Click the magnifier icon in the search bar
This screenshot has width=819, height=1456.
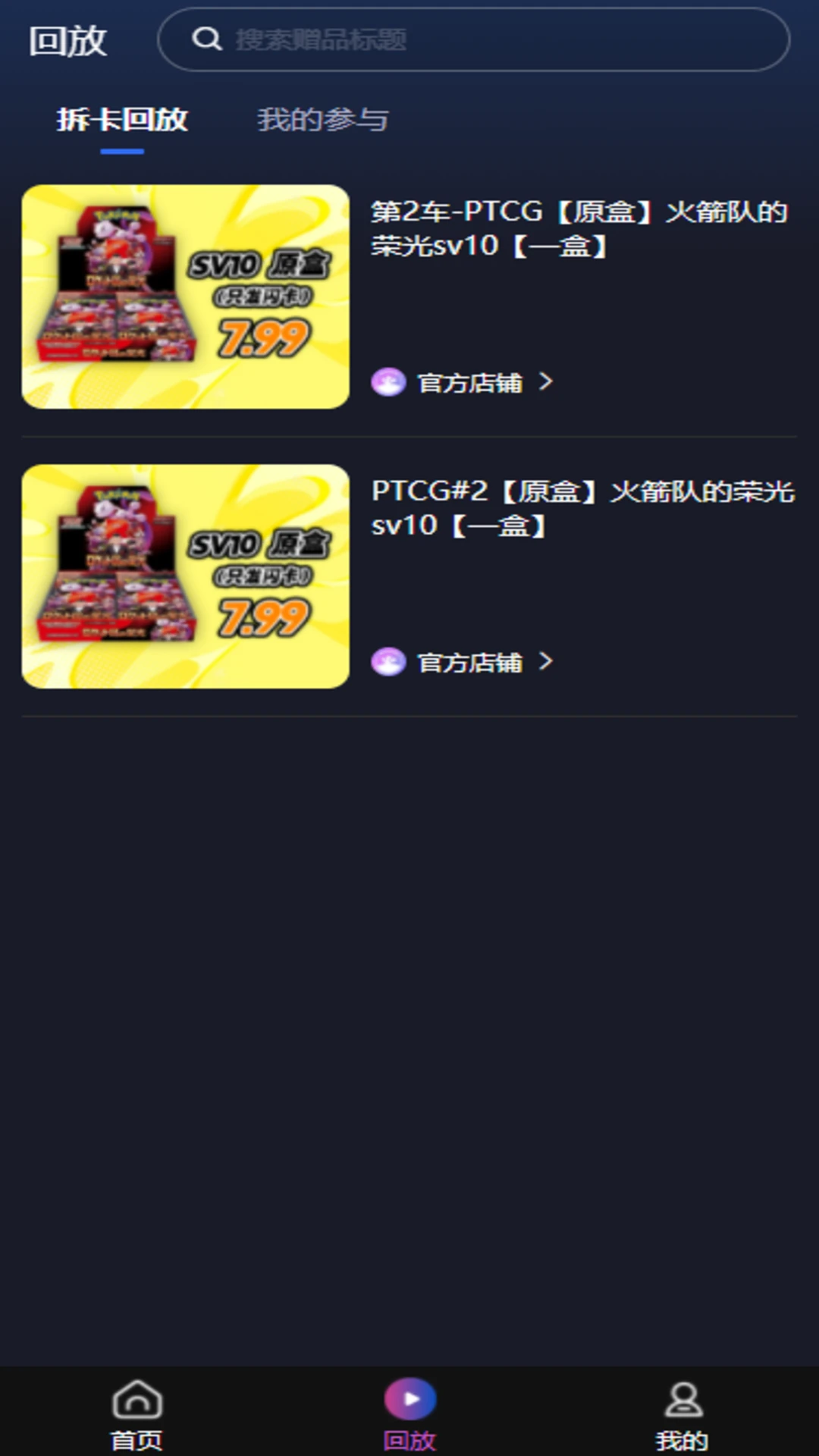(x=206, y=39)
